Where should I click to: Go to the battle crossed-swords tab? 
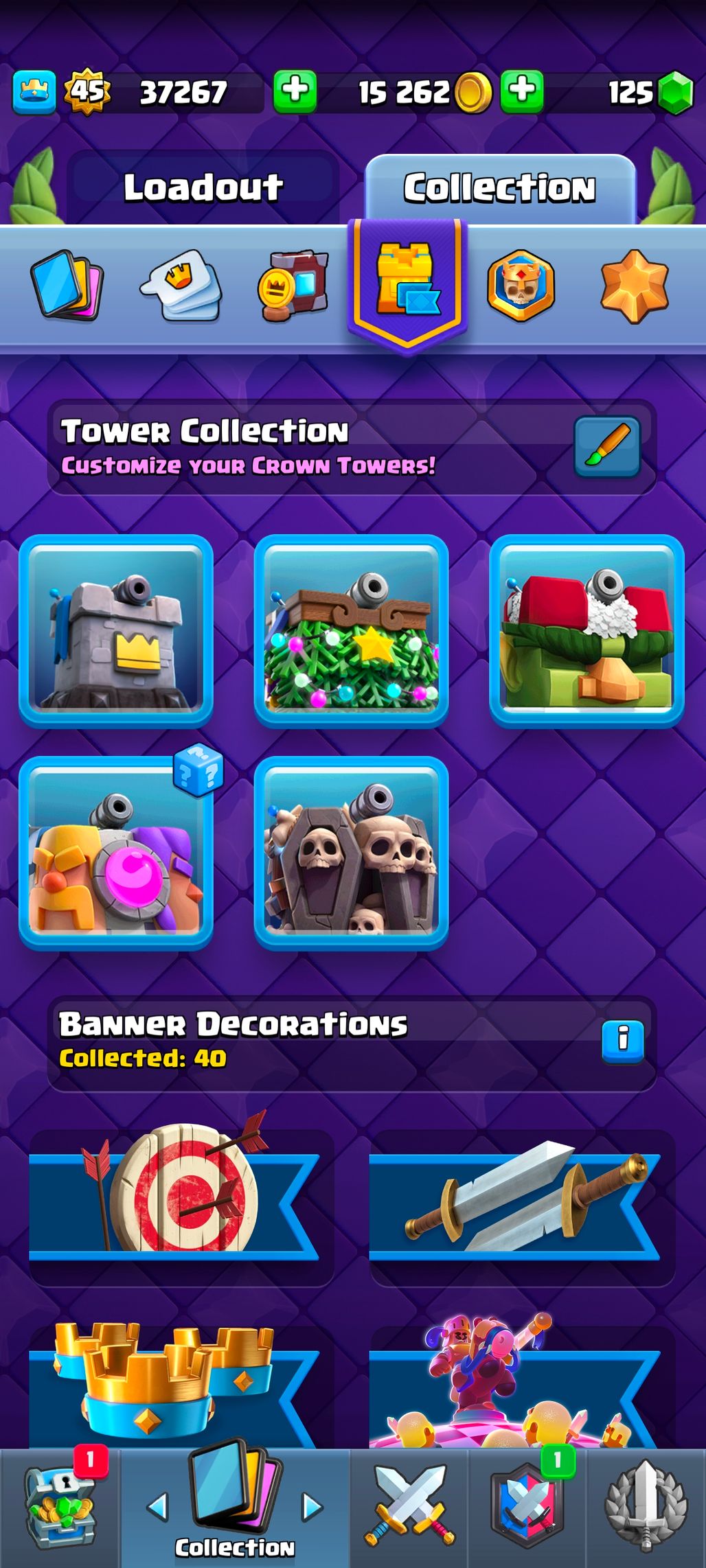409,1507
